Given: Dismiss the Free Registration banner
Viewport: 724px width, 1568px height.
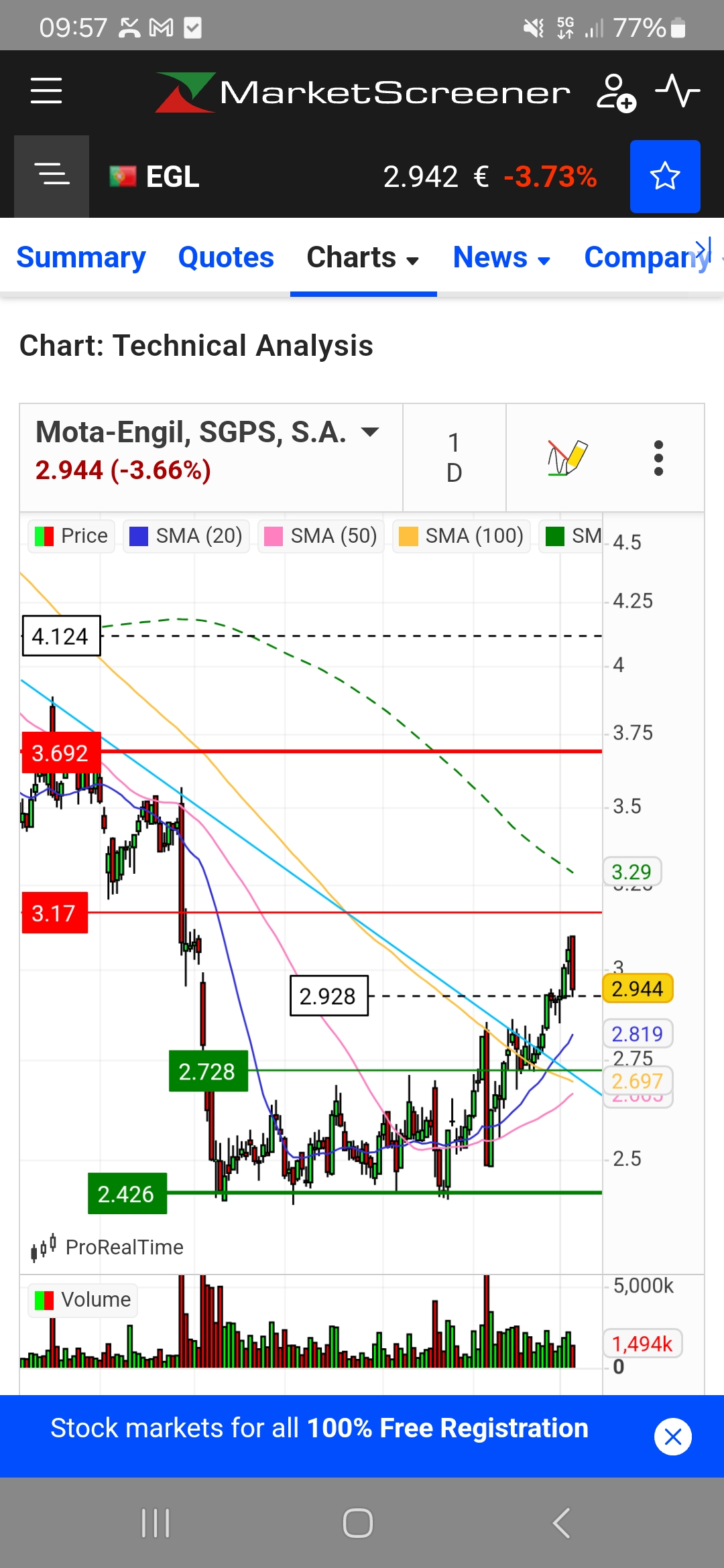Looking at the screenshot, I should (x=672, y=1436).
